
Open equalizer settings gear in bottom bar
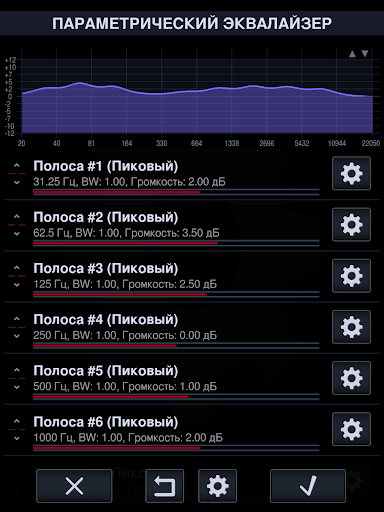[x=217, y=486]
